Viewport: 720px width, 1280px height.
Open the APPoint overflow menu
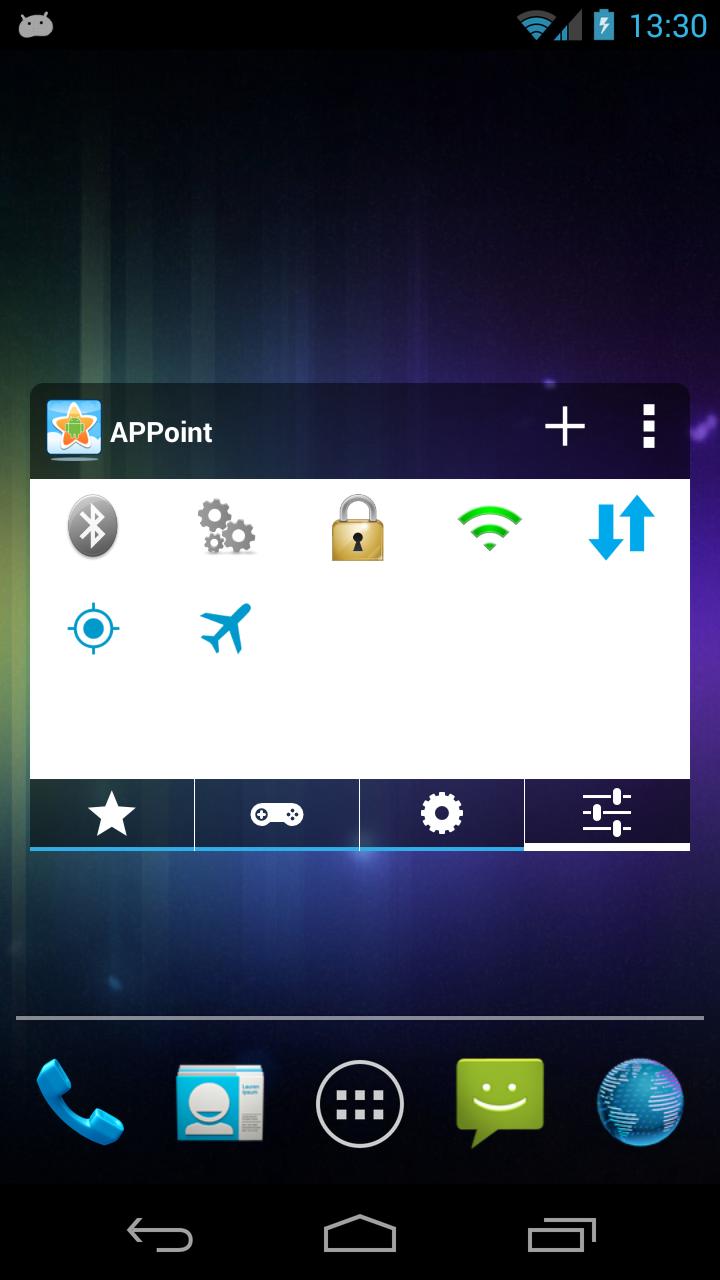[649, 427]
